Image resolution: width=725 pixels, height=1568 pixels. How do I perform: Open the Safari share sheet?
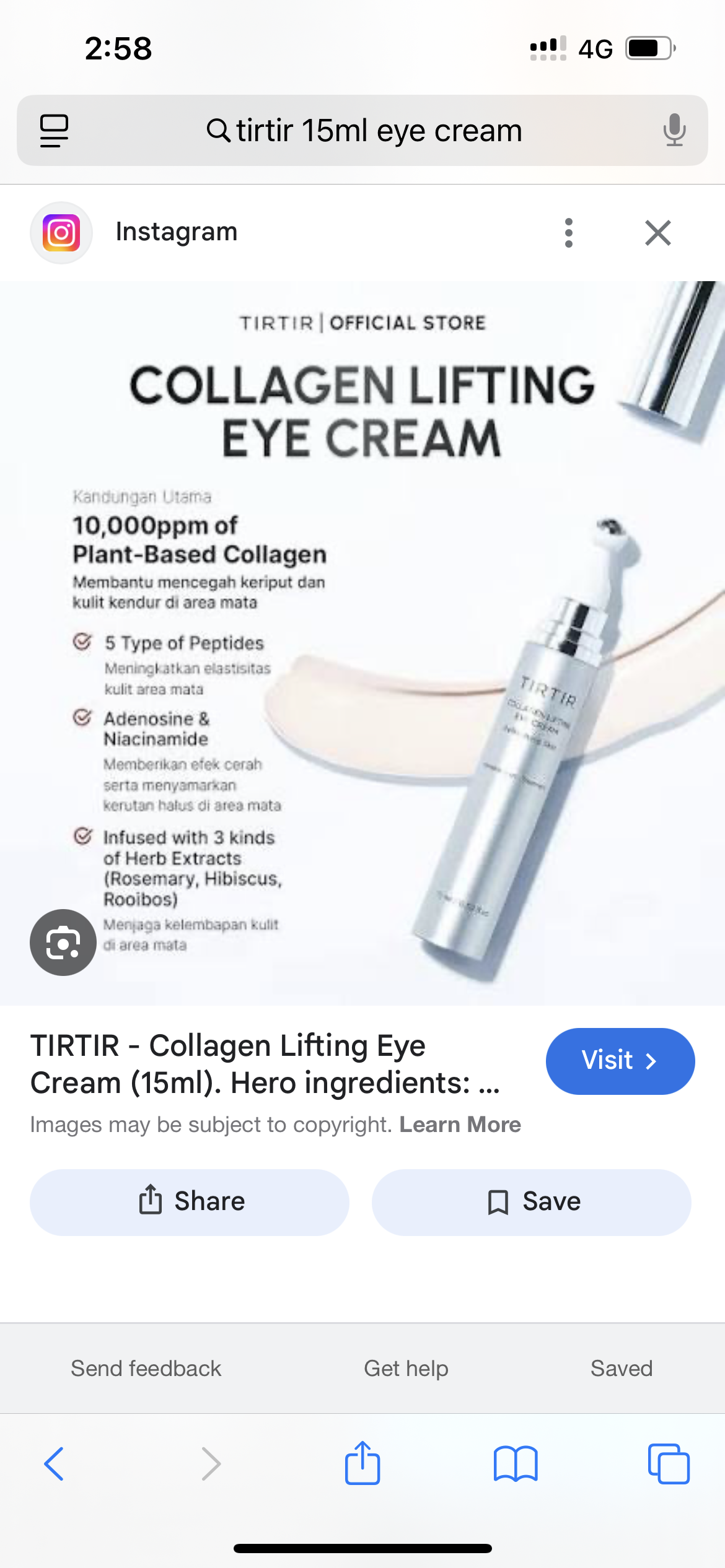[362, 1463]
